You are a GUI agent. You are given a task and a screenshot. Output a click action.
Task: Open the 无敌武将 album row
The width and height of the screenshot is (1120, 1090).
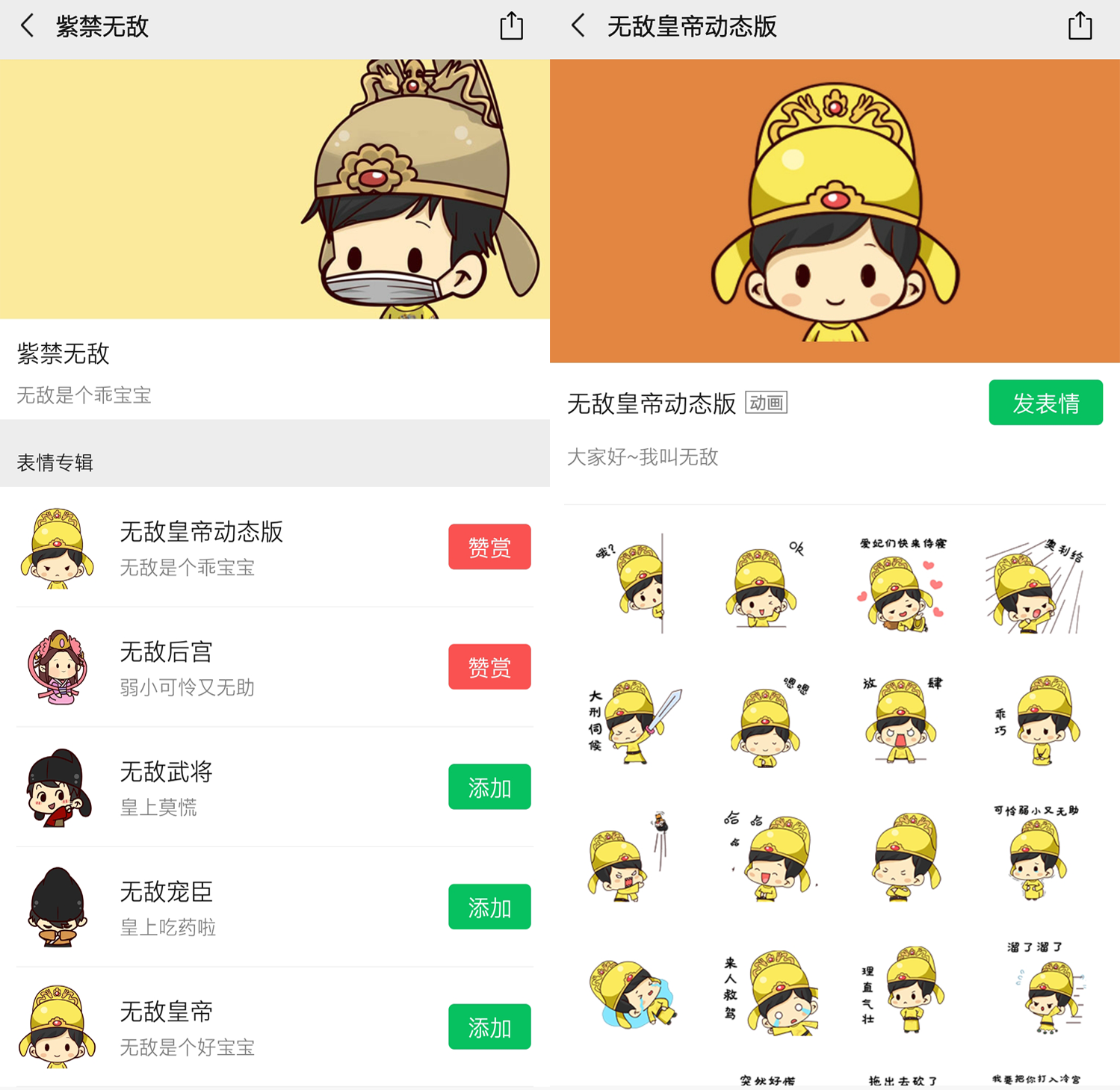[224, 787]
